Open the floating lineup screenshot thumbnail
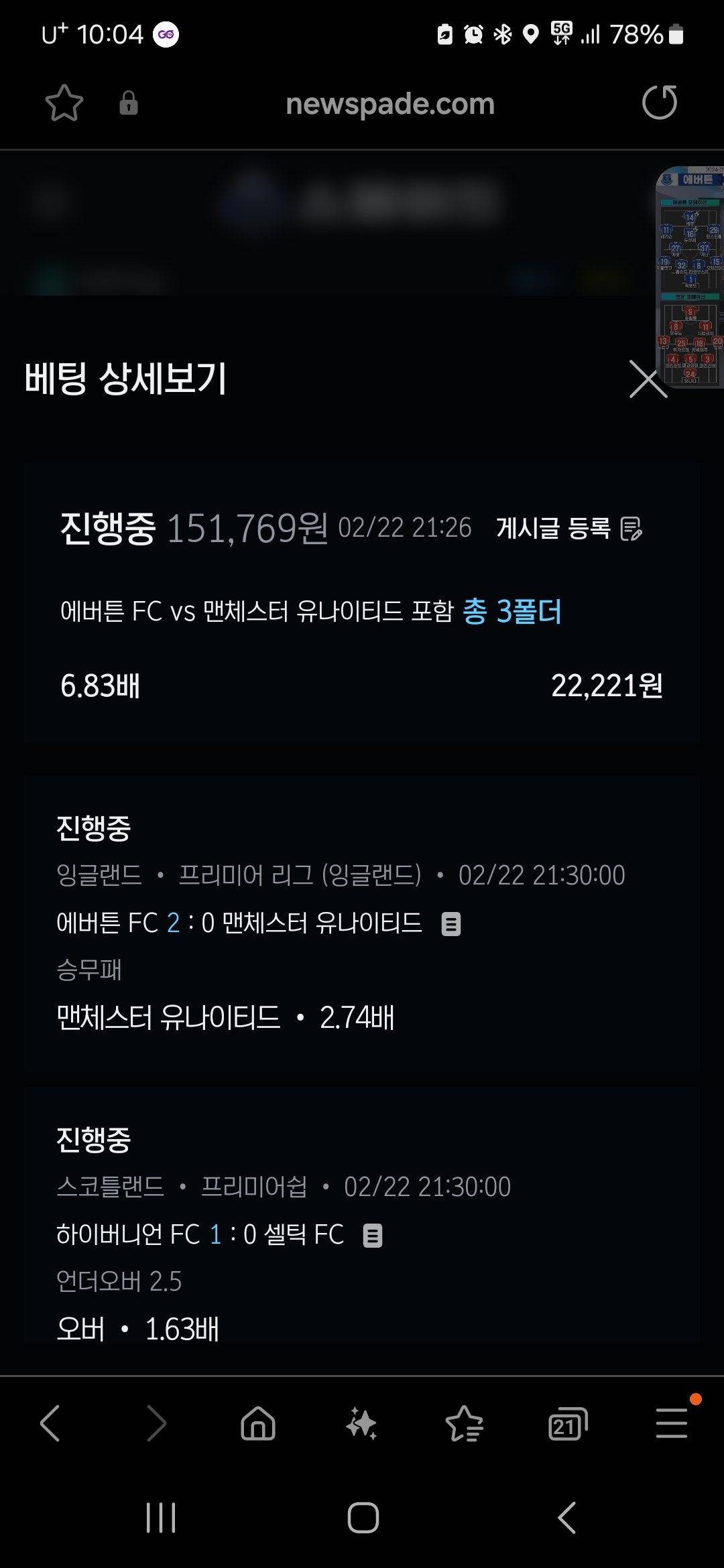 [x=690, y=276]
